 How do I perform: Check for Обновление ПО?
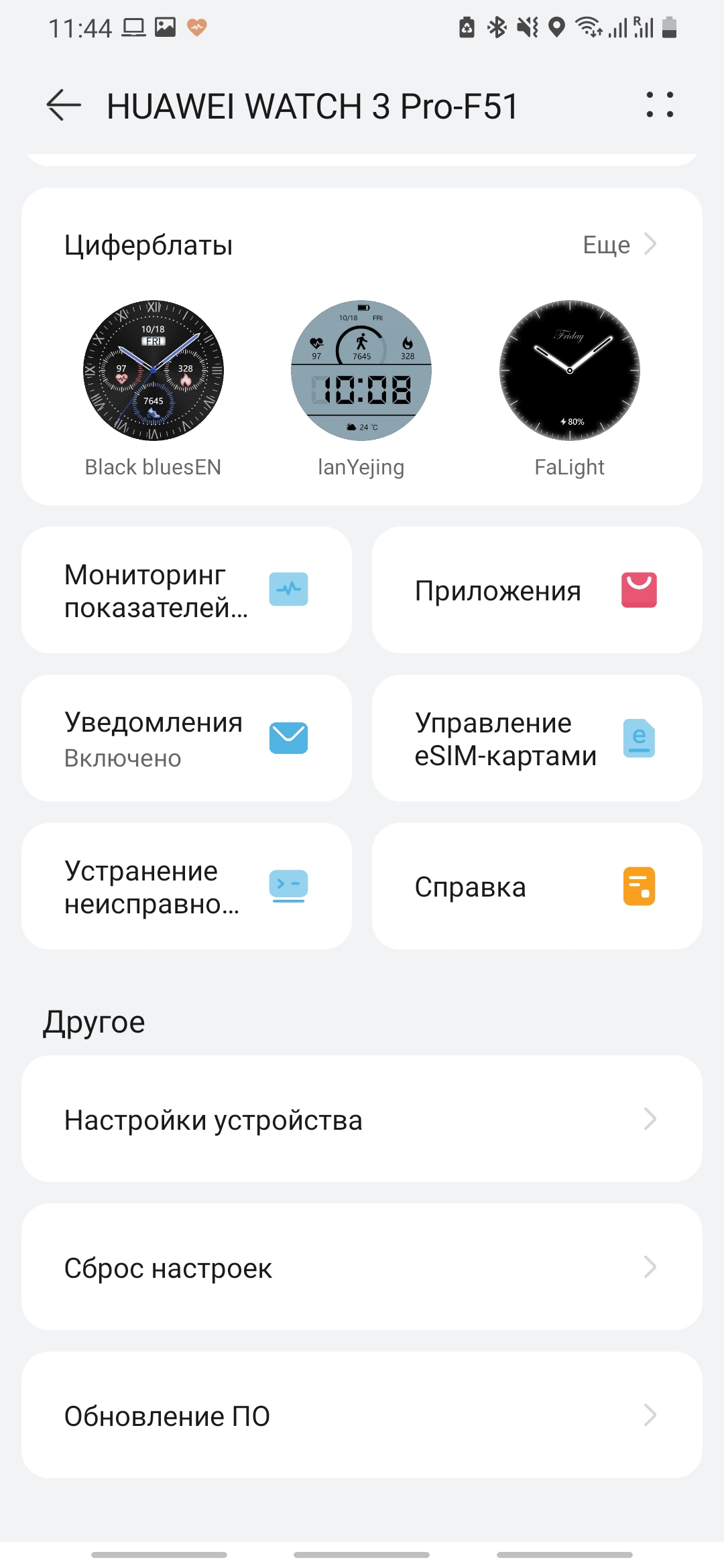point(362,1415)
